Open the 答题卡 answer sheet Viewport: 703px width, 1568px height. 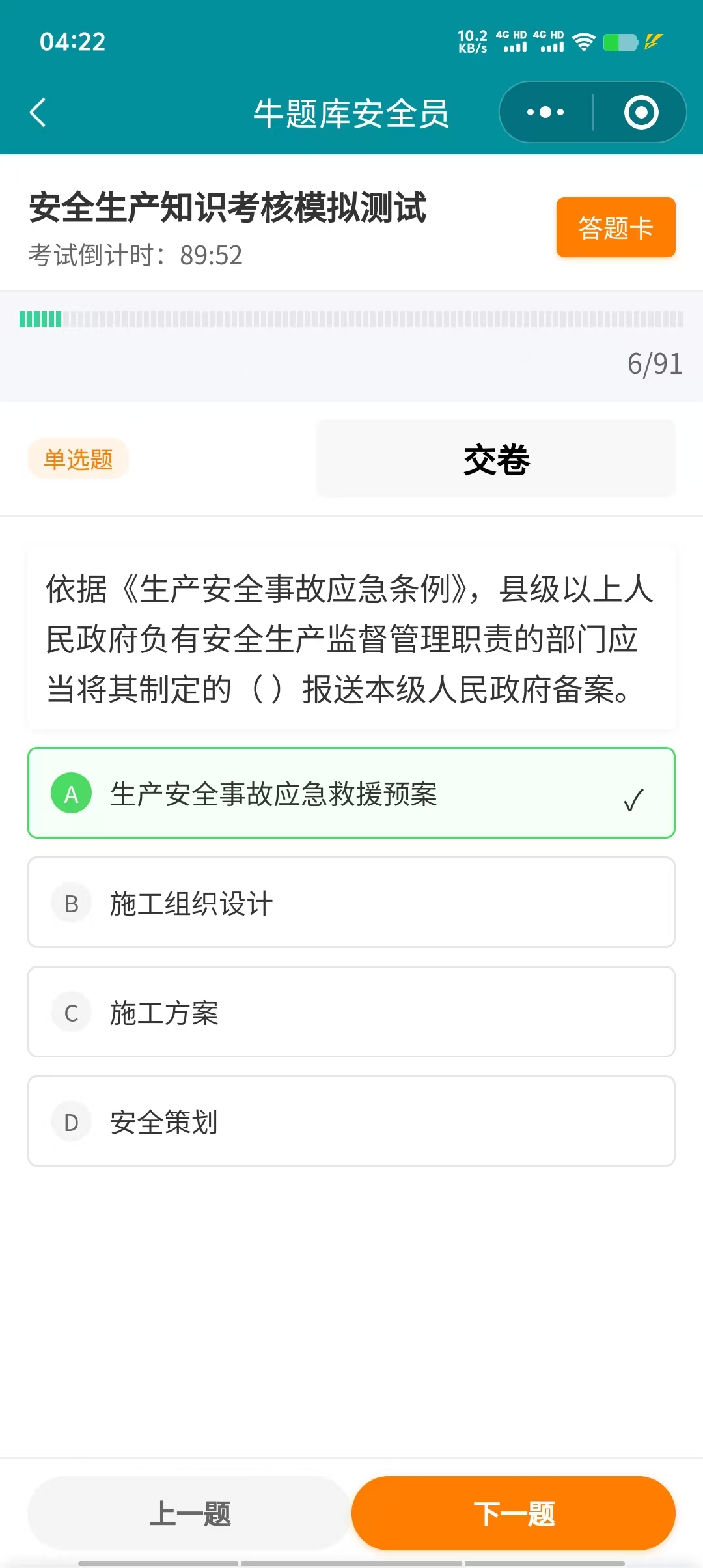click(x=615, y=227)
